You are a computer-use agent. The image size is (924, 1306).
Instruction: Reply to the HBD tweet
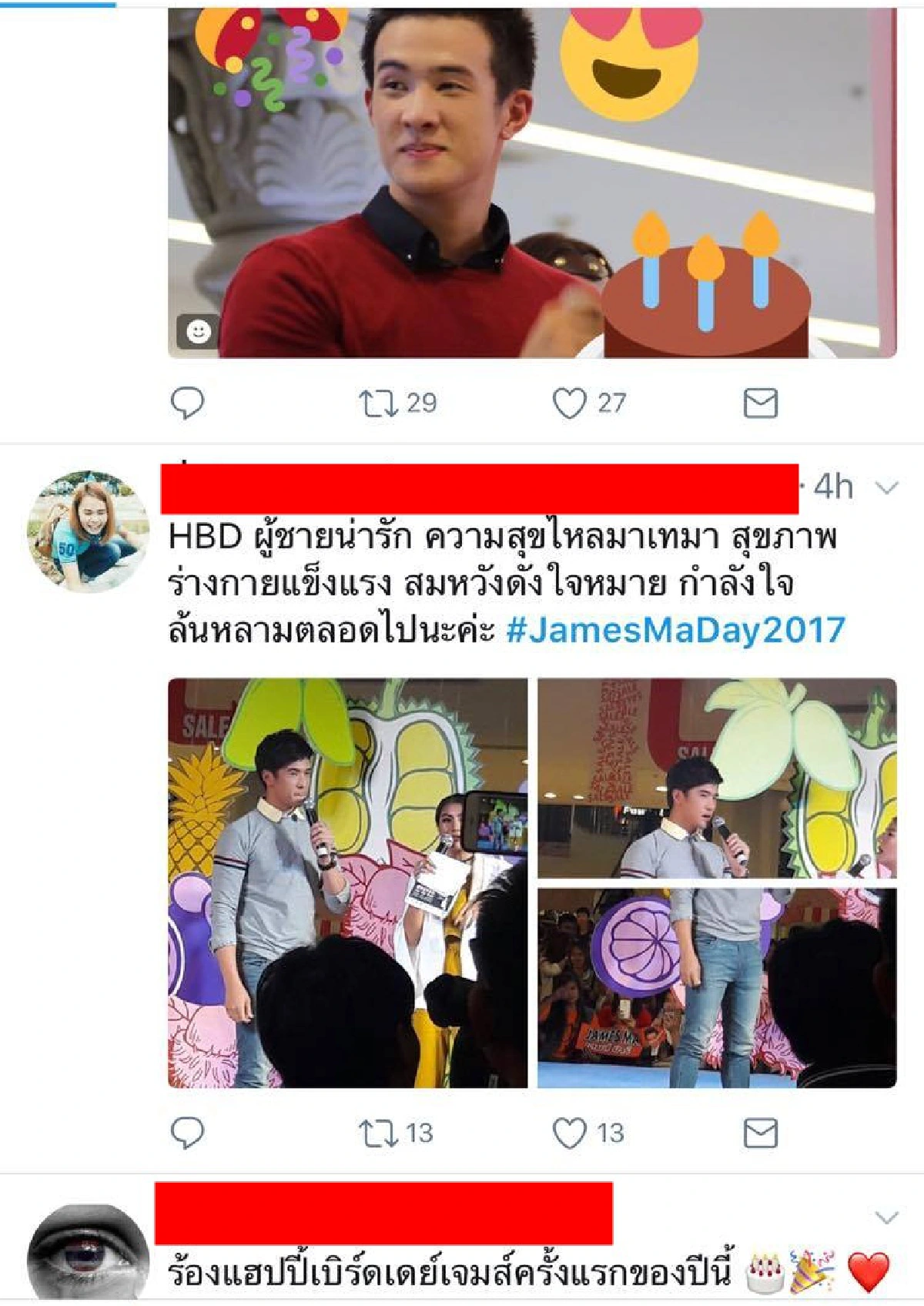(187, 1133)
